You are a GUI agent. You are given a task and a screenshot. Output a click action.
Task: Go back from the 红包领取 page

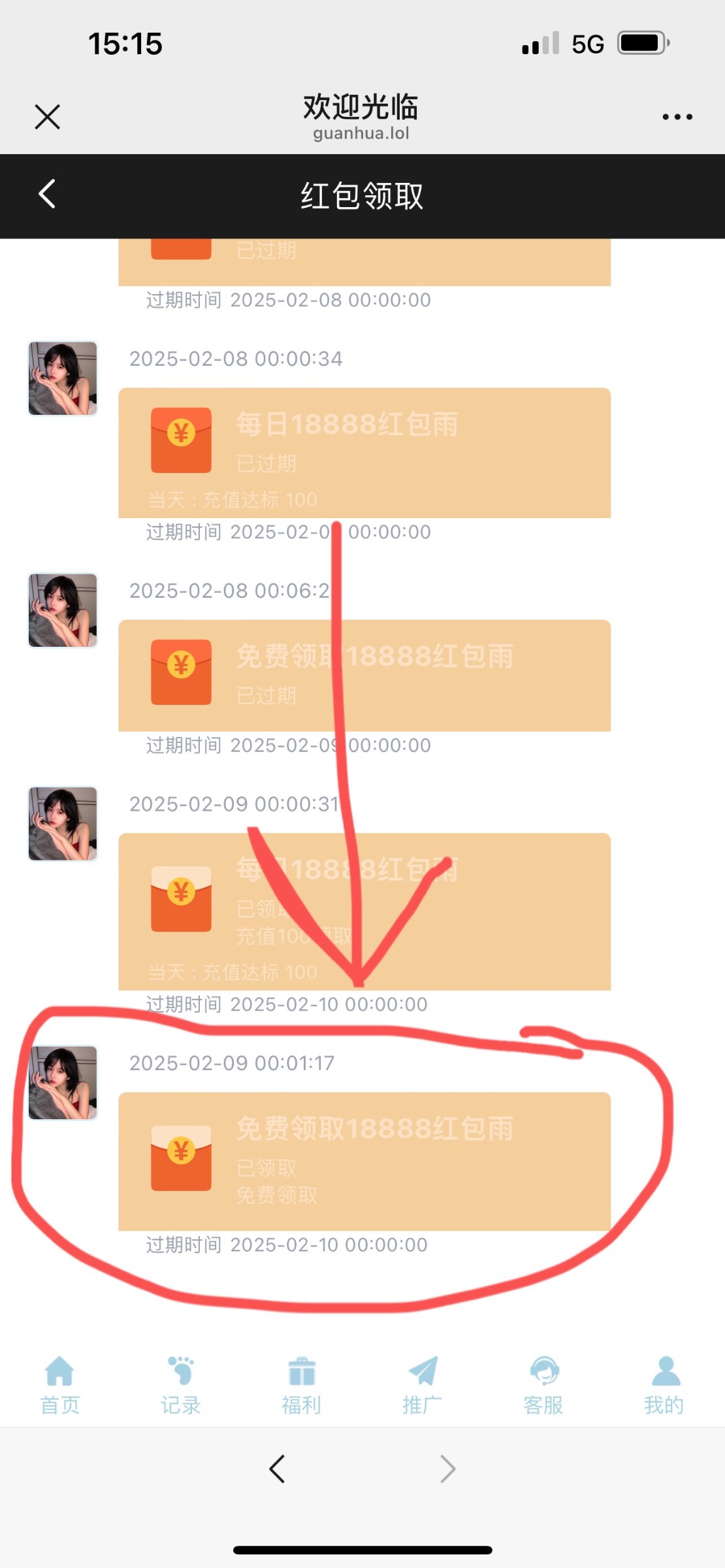(47, 194)
